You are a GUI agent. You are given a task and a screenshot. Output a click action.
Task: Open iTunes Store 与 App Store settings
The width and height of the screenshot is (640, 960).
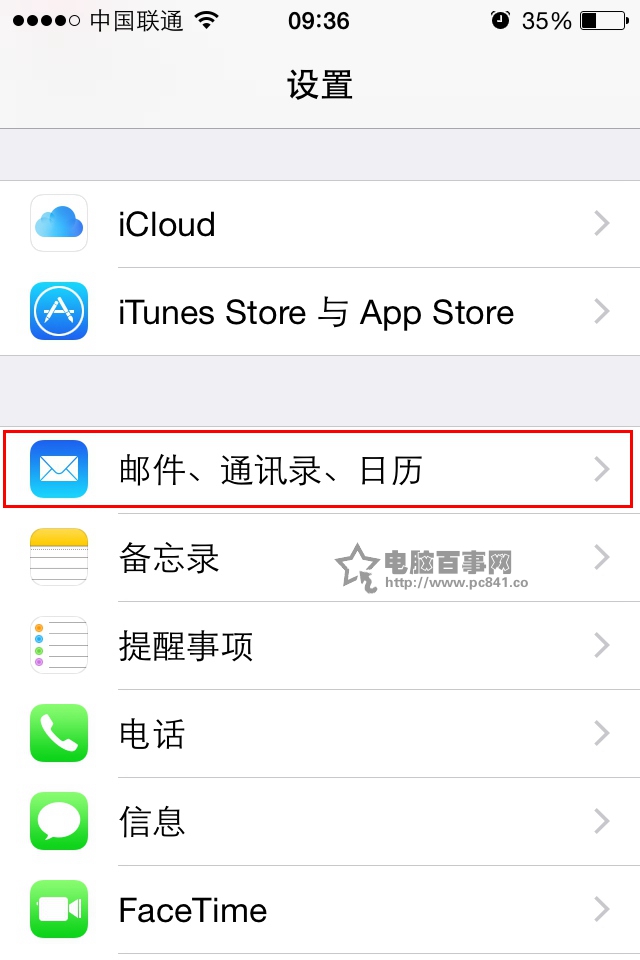320,312
